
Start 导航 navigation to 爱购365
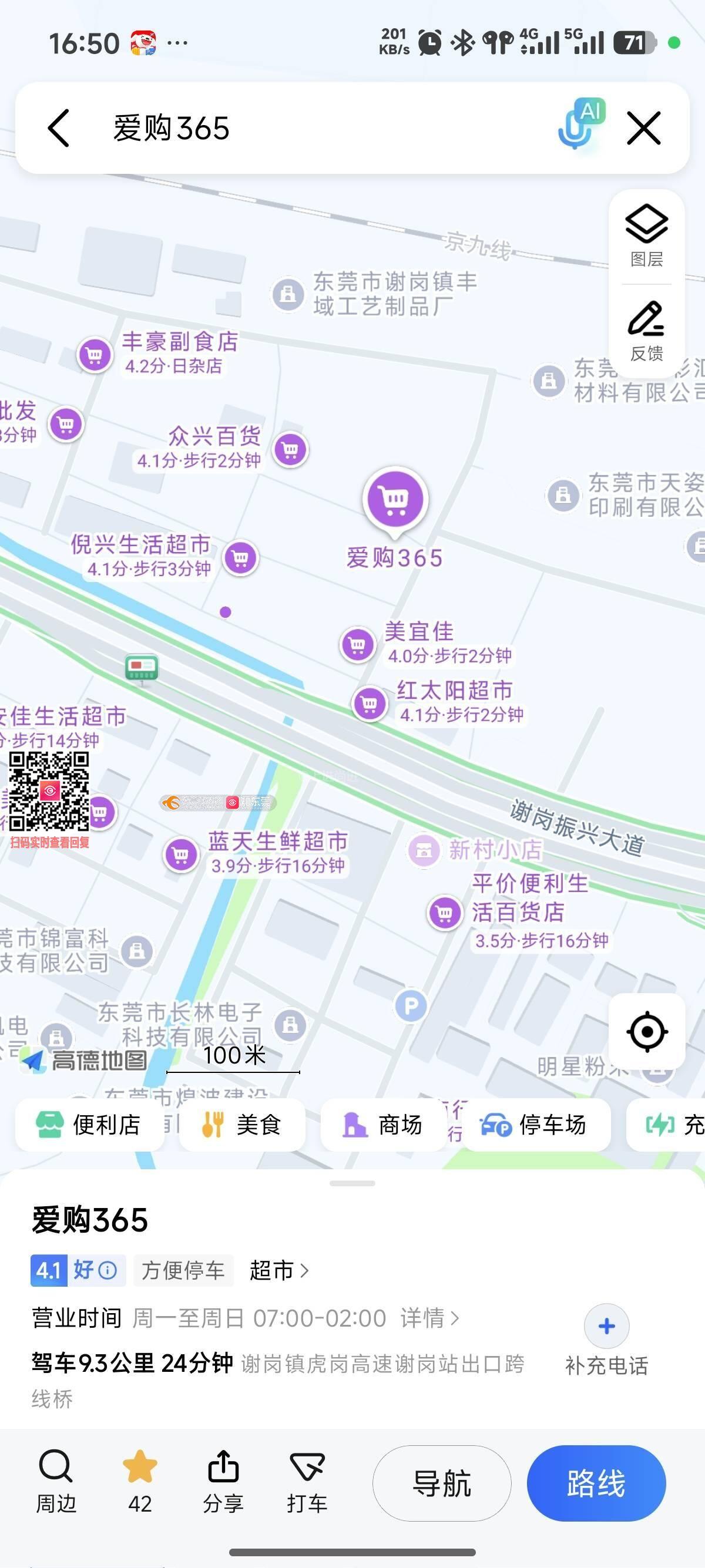[442, 1483]
